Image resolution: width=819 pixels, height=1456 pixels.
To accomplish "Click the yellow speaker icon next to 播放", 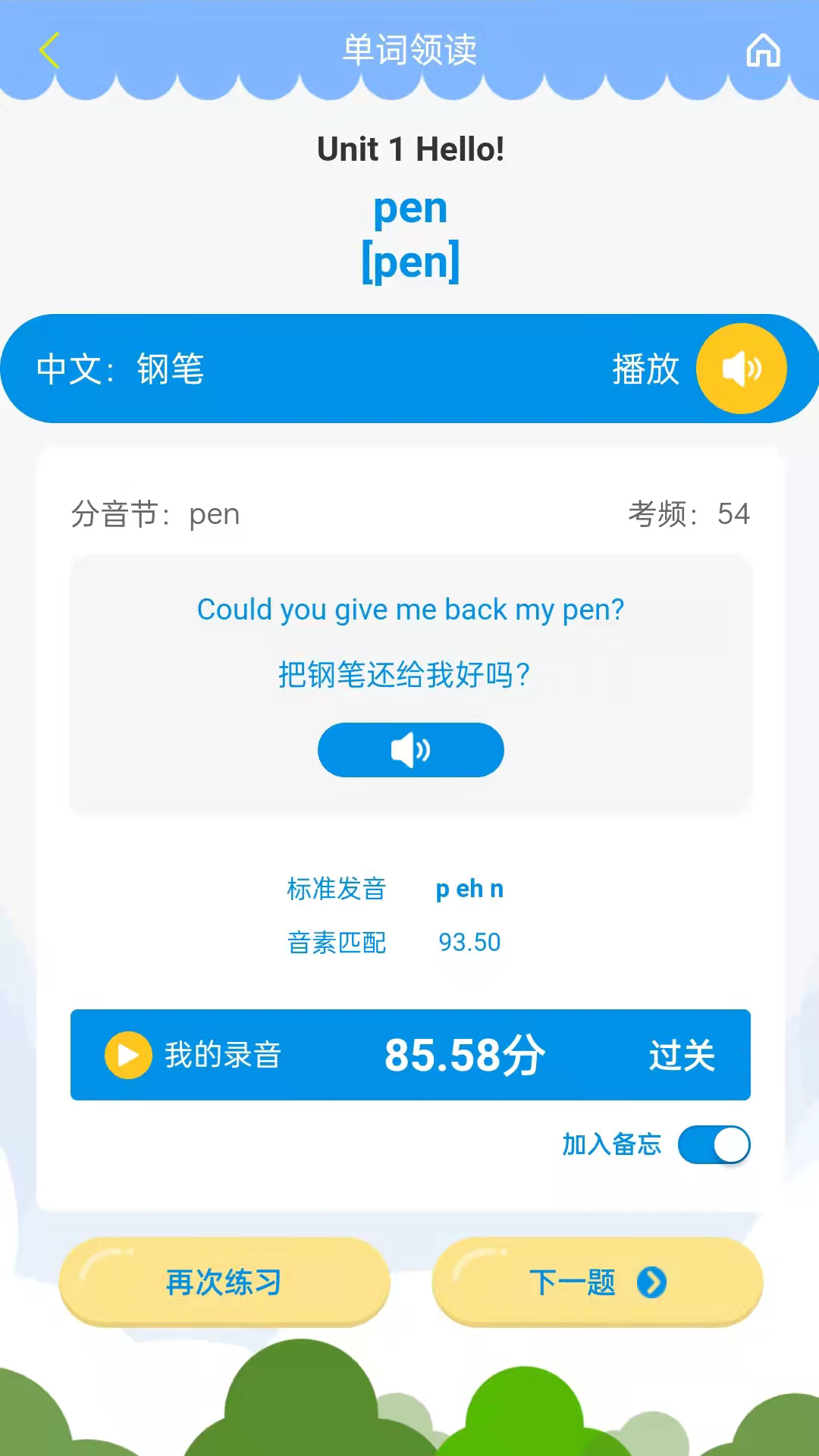I will click(x=742, y=368).
